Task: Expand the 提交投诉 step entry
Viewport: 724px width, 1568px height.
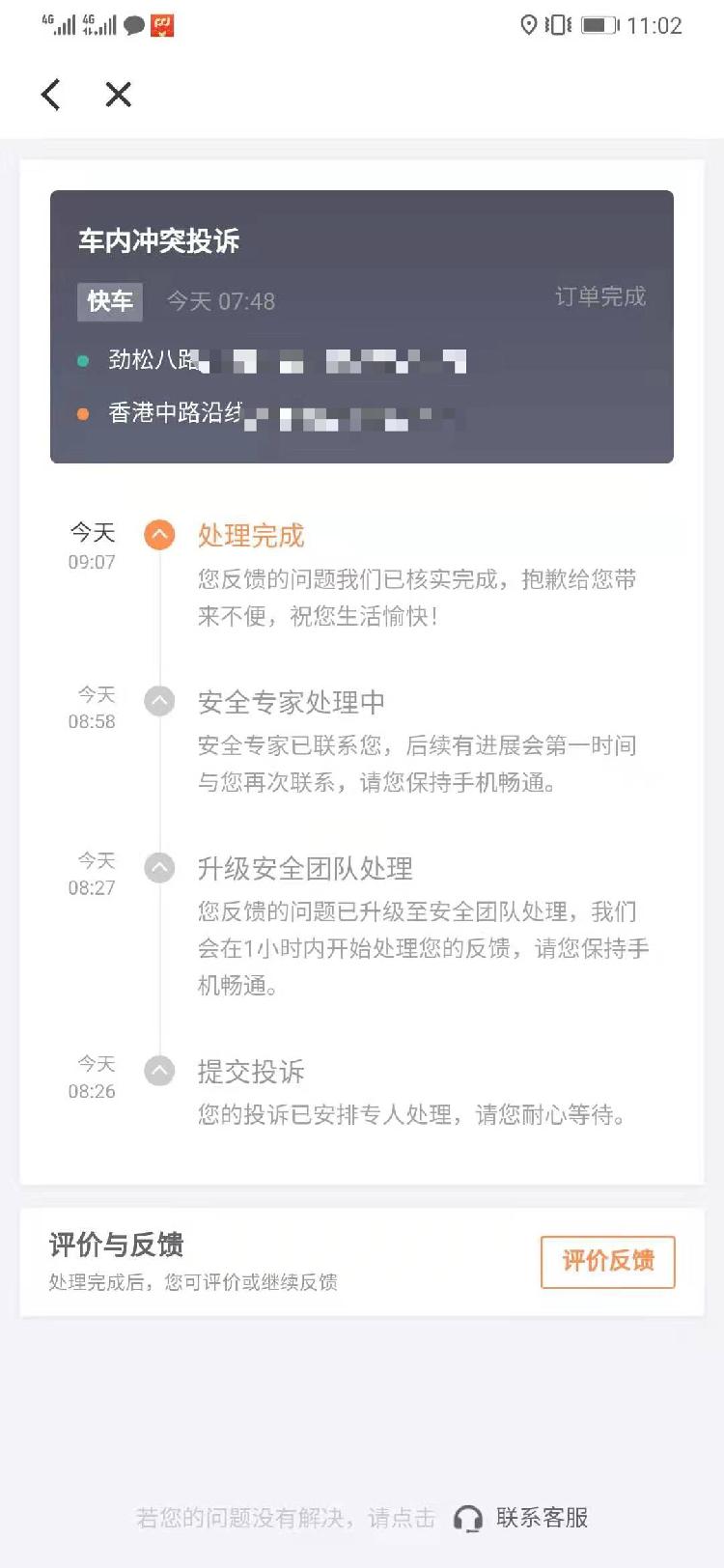Action: click(159, 1070)
